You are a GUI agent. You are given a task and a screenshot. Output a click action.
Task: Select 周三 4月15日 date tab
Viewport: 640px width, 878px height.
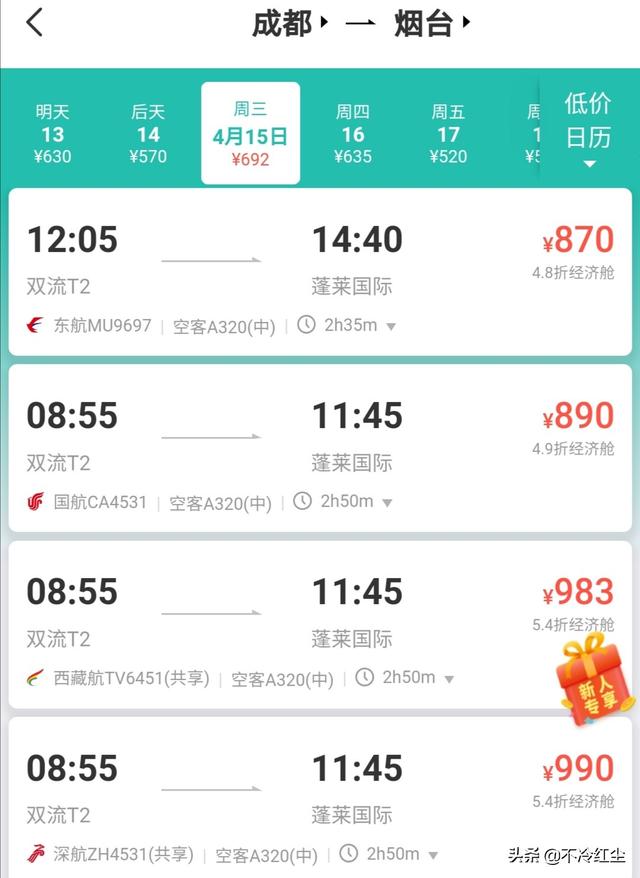pyautogui.click(x=250, y=134)
